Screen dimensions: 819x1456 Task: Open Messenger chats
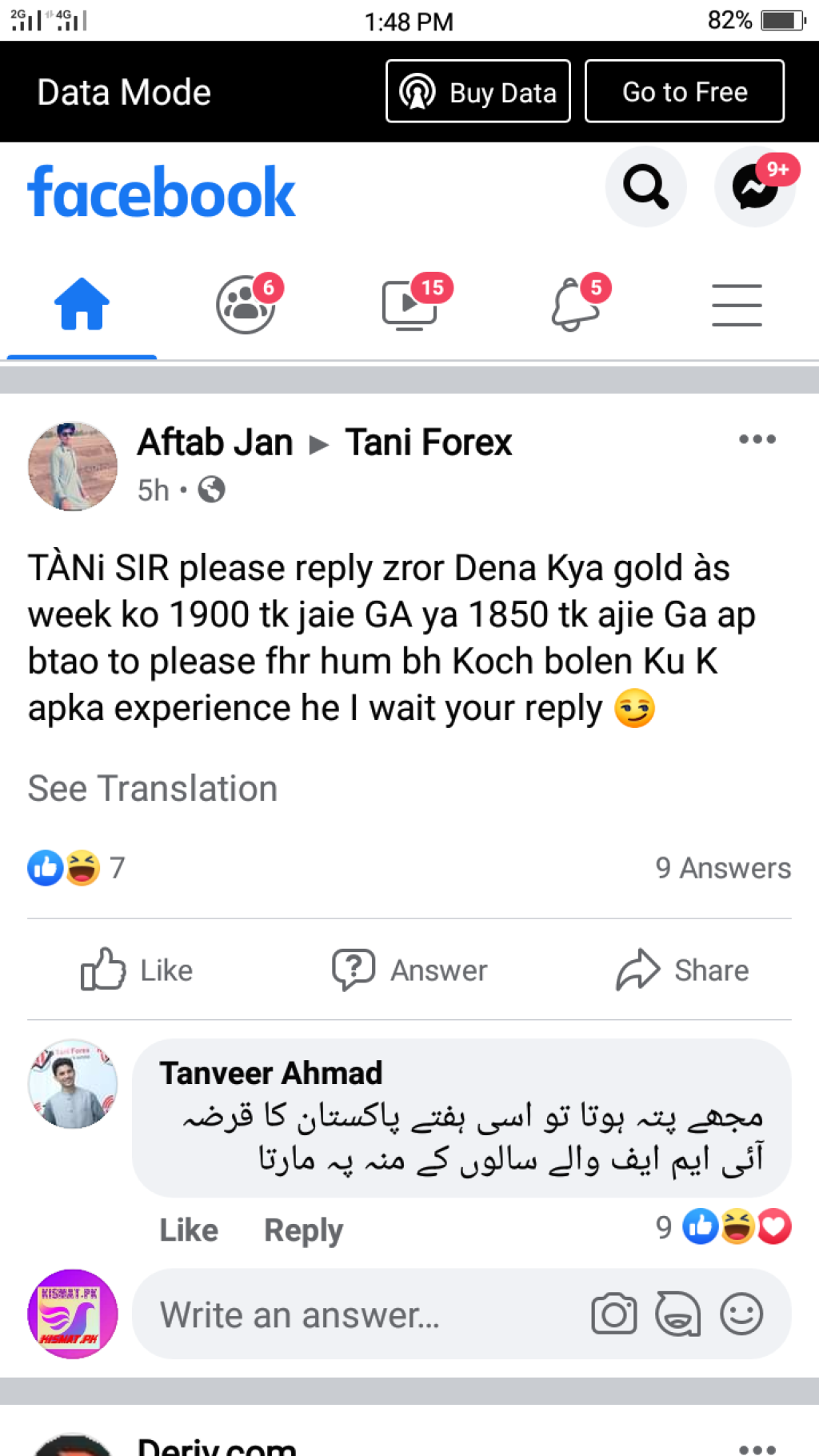coord(754,187)
